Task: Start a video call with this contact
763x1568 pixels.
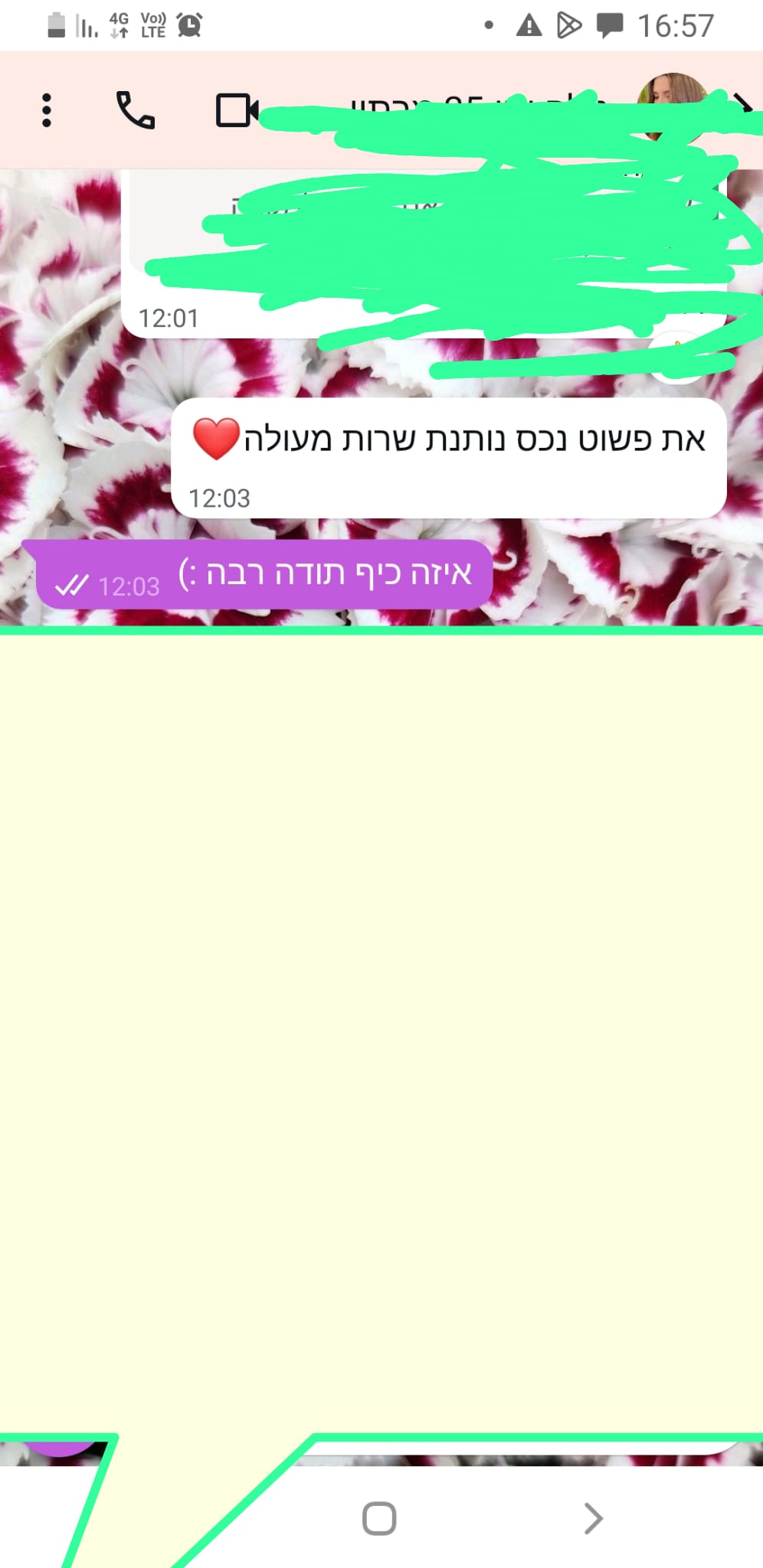Action: point(237,110)
